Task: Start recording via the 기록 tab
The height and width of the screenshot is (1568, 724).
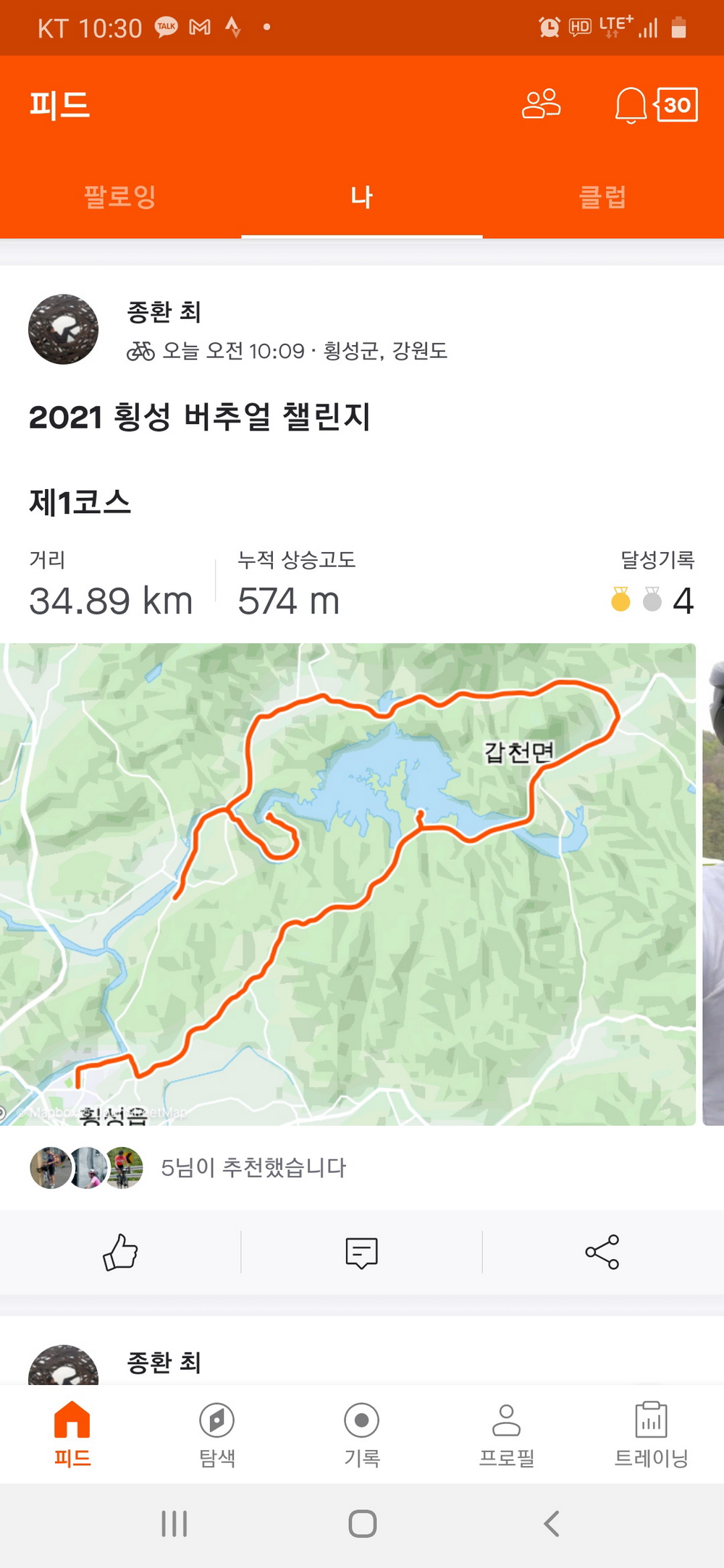Action: coord(362,1433)
